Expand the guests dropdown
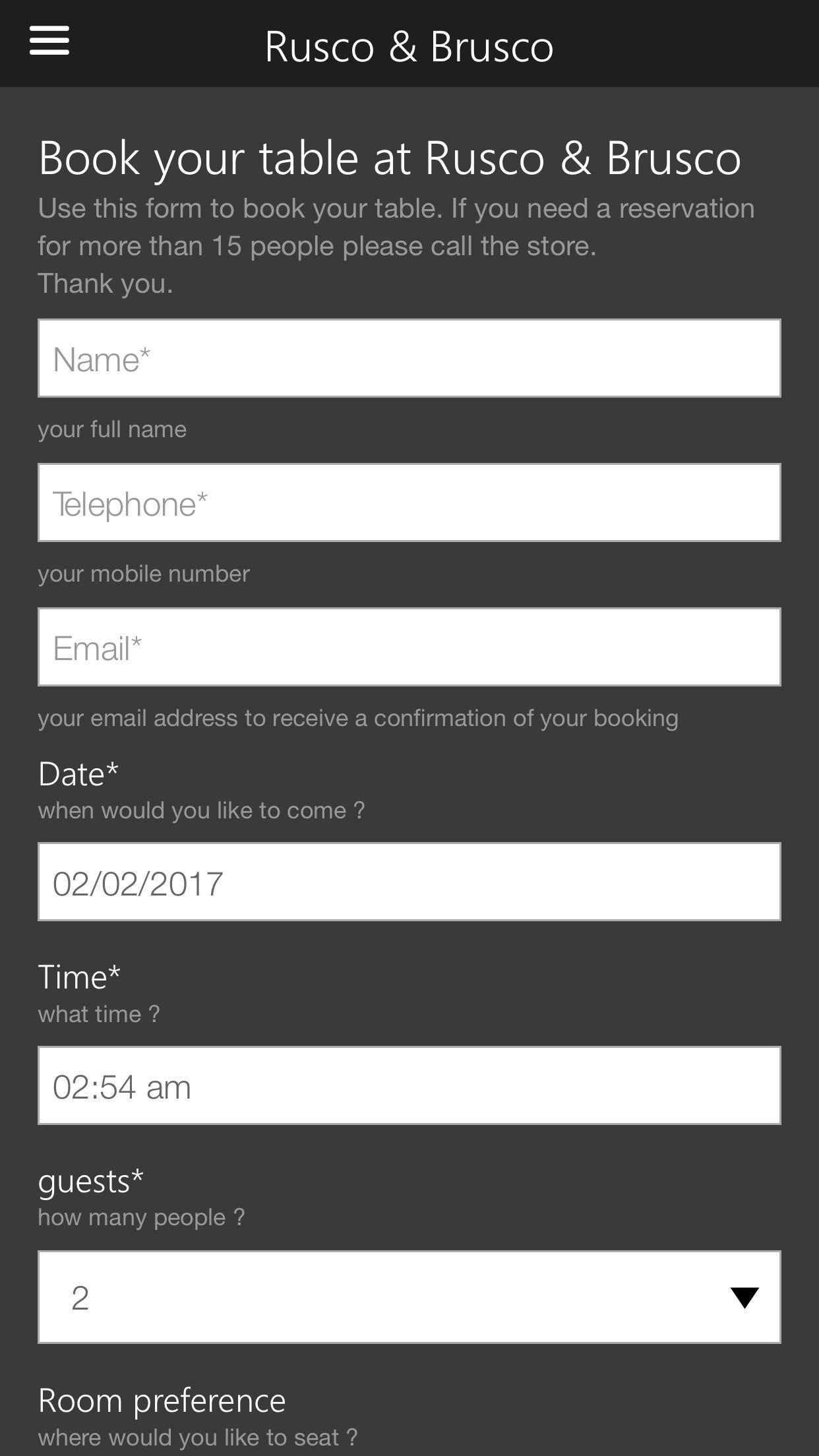The height and width of the screenshot is (1456, 819). click(x=409, y=1297)
